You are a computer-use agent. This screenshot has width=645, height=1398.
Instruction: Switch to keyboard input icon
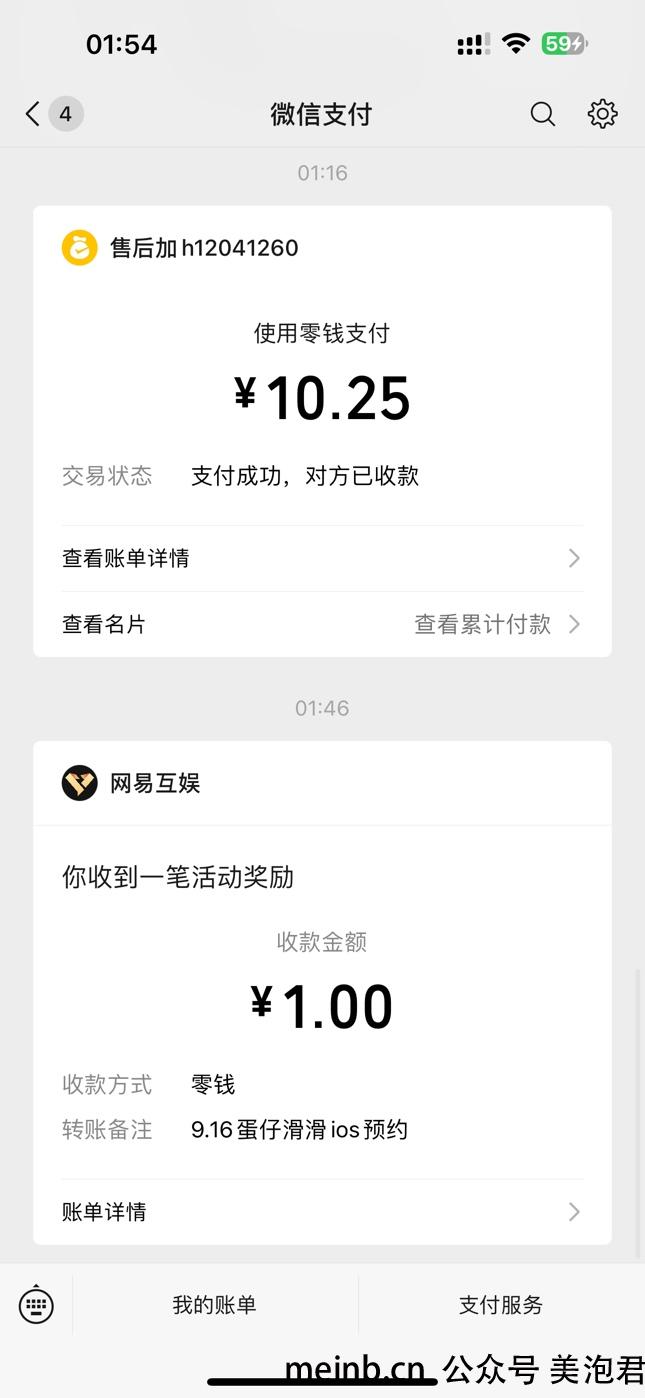tap(36, 1305)
